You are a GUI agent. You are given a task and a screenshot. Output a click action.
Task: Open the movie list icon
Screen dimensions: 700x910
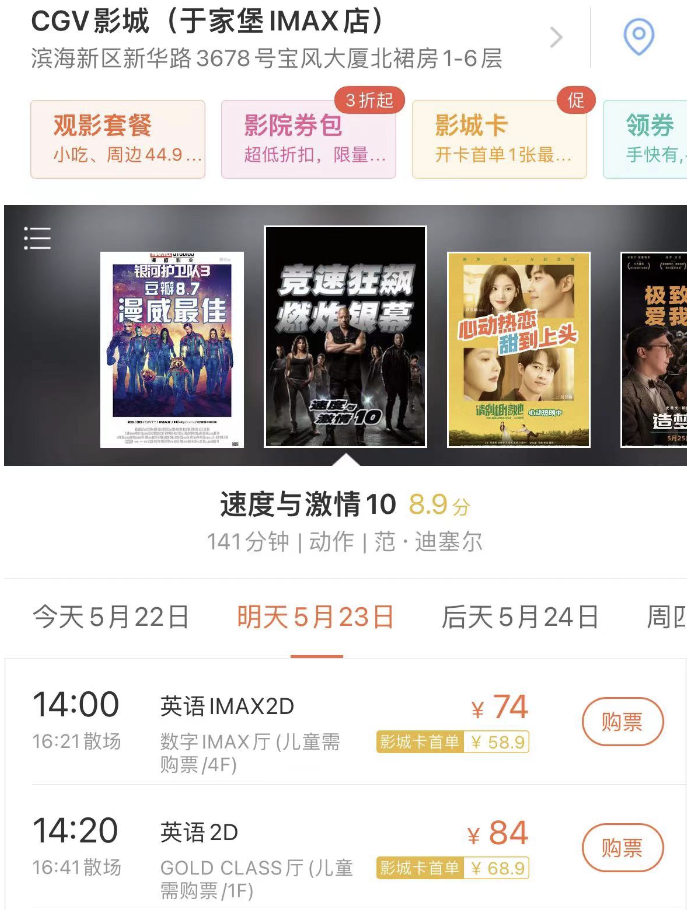click(38, 238)
